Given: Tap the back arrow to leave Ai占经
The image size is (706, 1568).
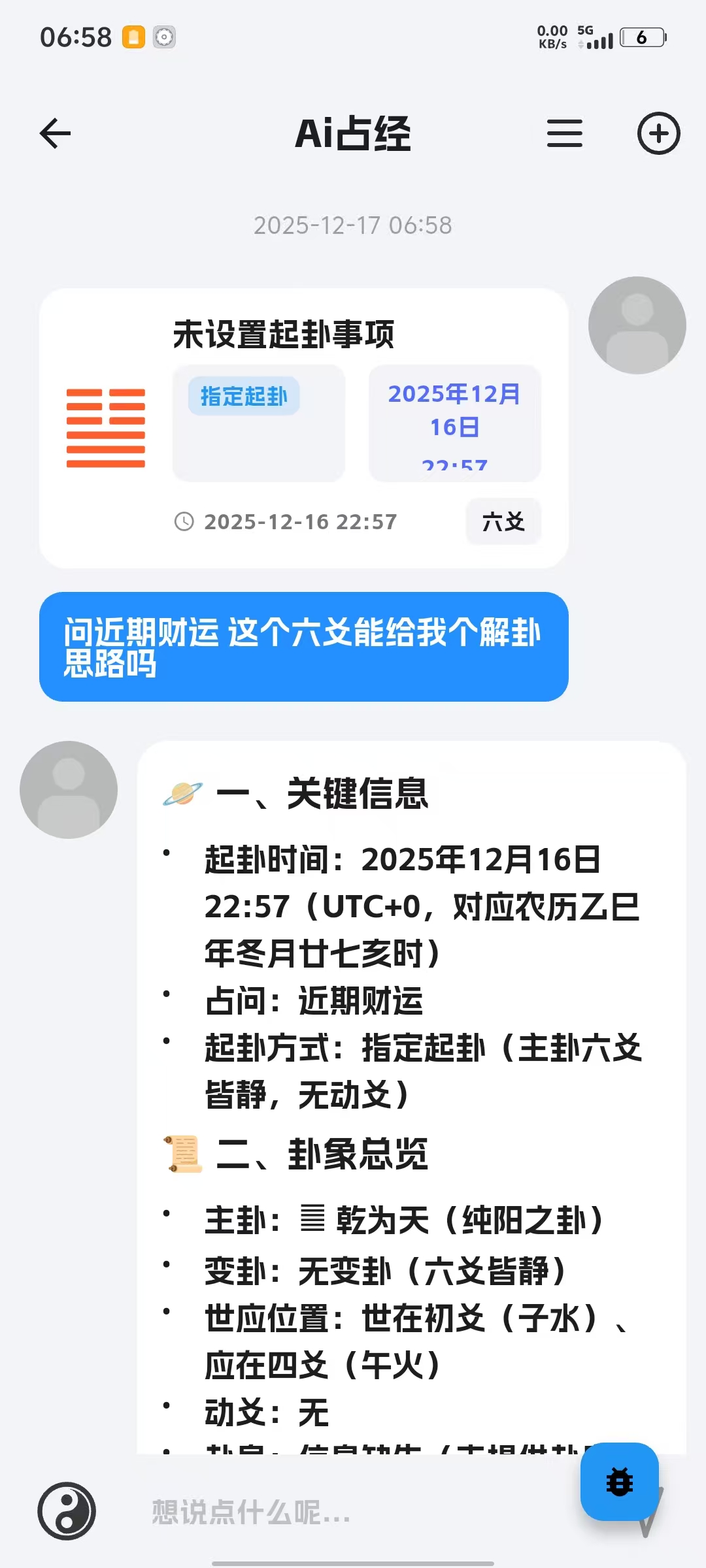Looking at the screenshot, I should click(55, 133).
